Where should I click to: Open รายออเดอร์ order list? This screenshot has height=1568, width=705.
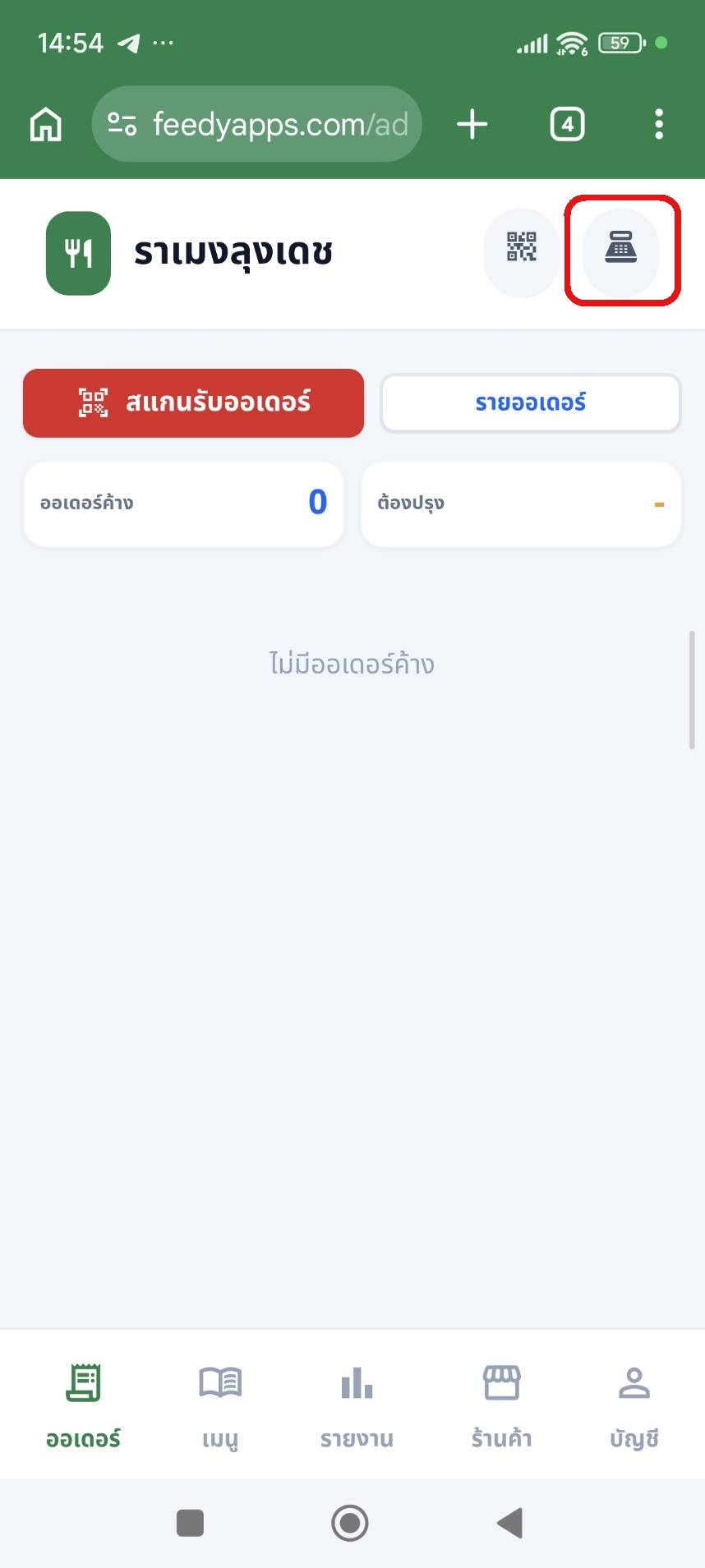point(530,402)
